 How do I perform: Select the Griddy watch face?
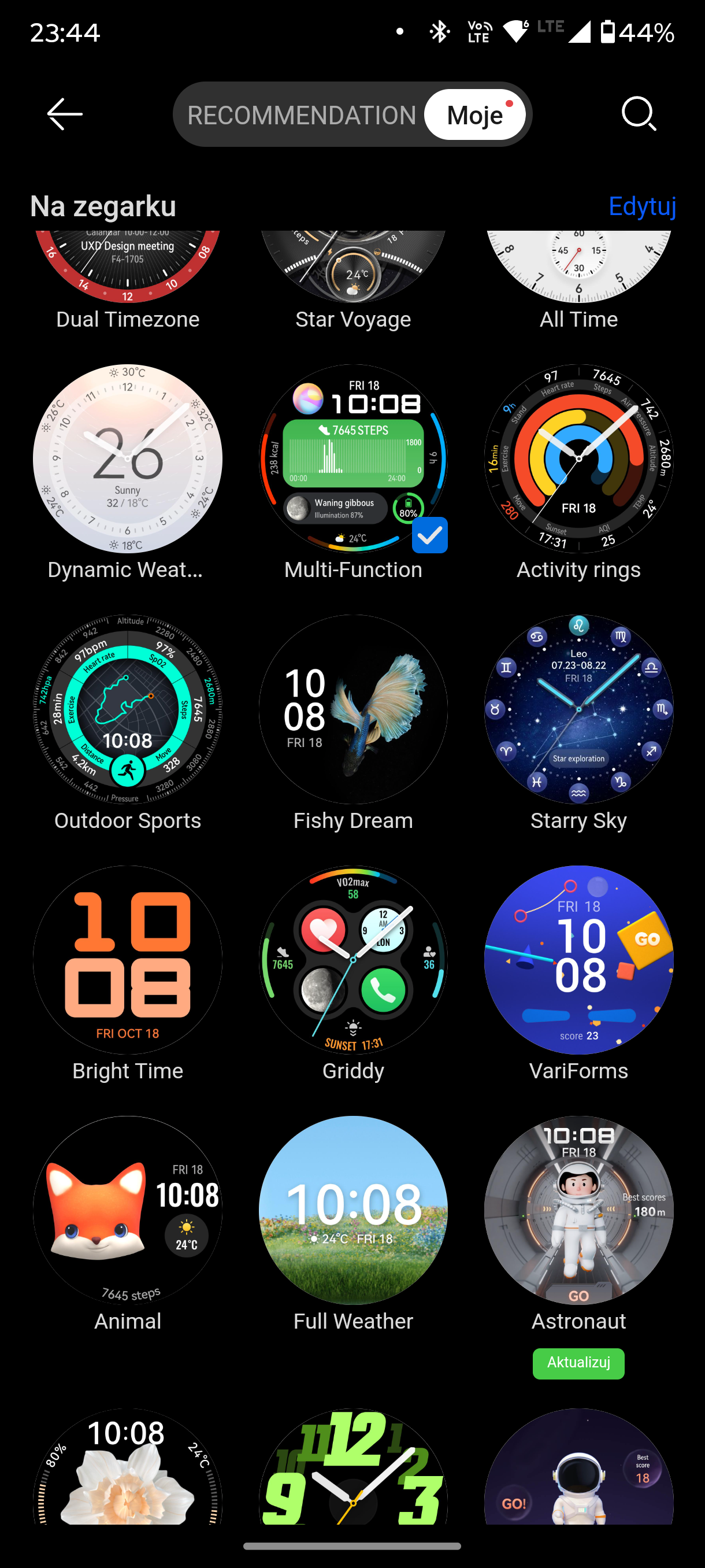[353, 960]
